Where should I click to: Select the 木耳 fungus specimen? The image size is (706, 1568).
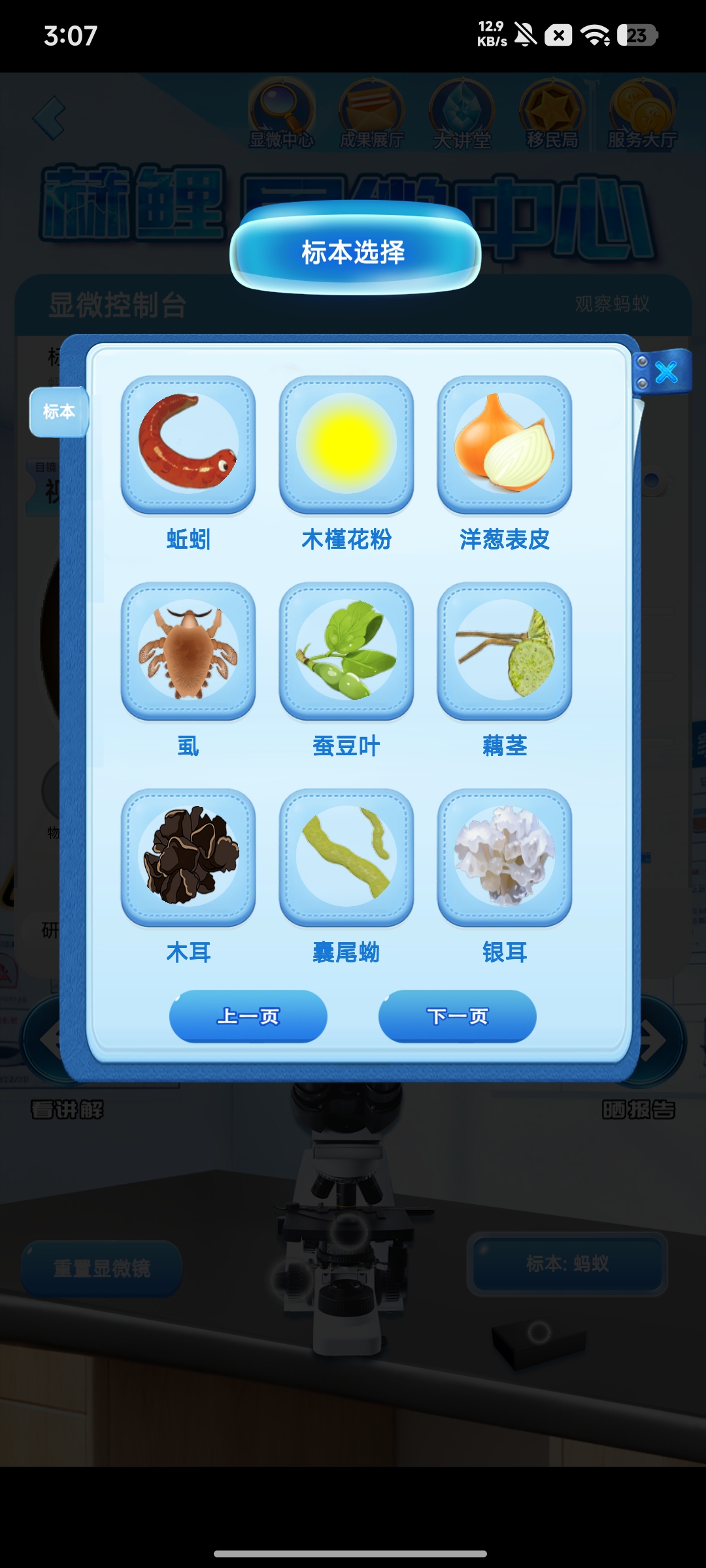pyautogui.click(x=188, y=857)
